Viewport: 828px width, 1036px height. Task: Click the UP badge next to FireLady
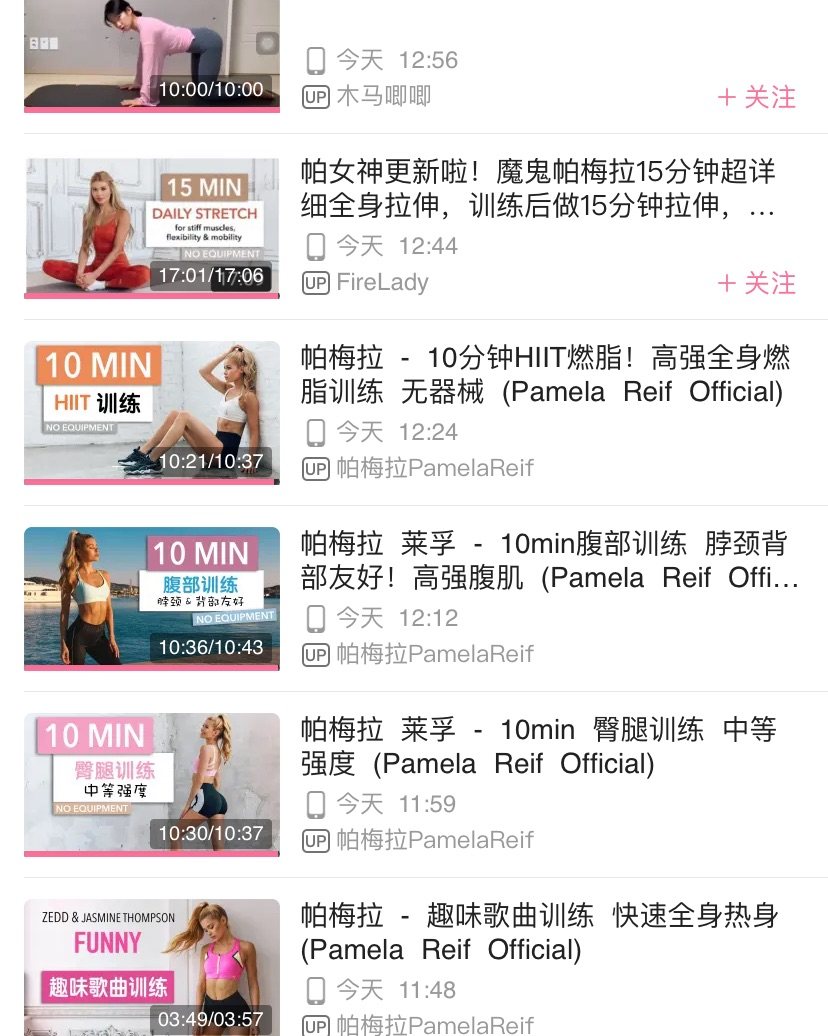click(x=315, y=282)
